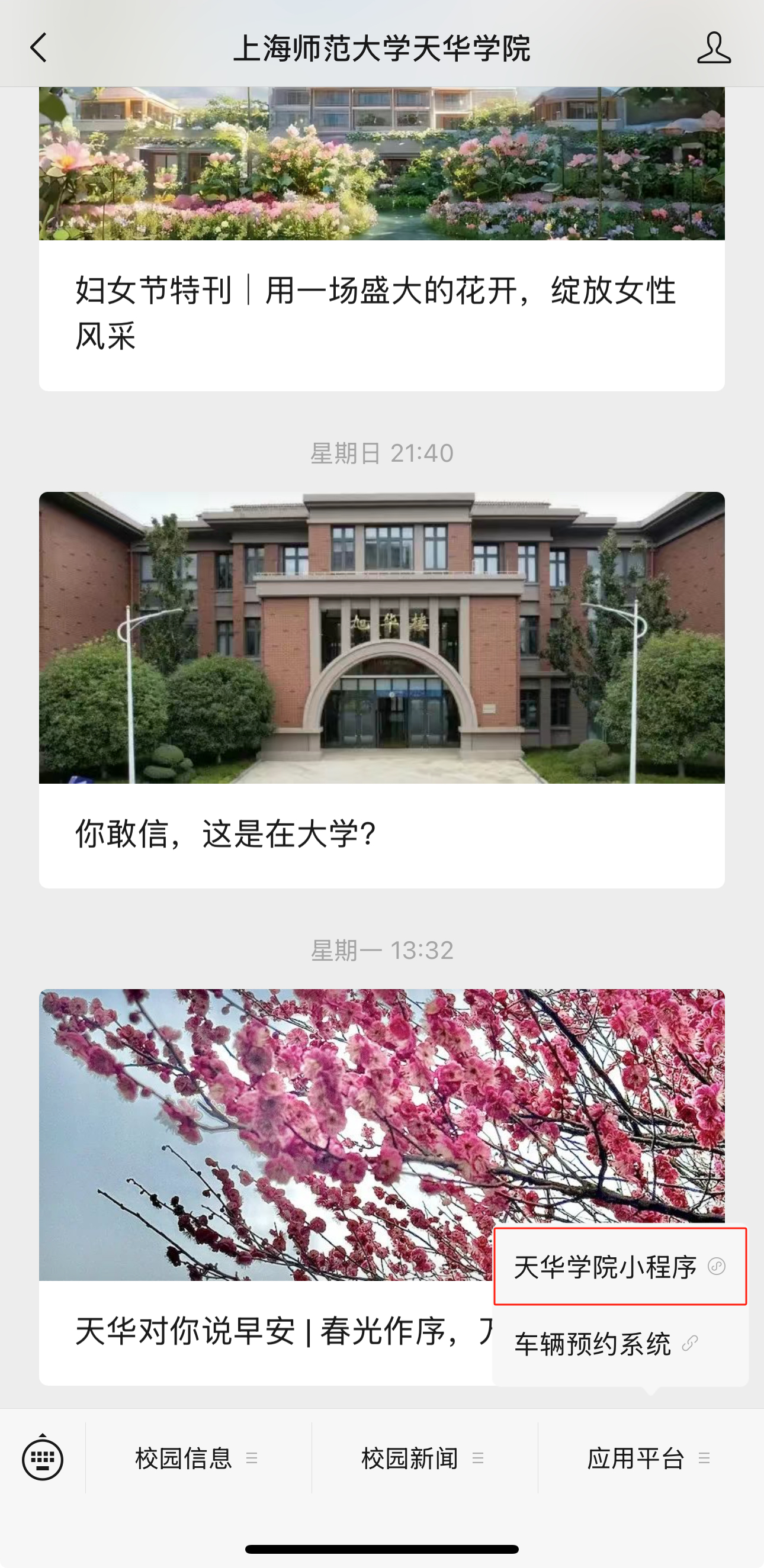Tap the 应用平台 menu tab
This screenshot has width=764, height=1568.
coord(649,1458)
